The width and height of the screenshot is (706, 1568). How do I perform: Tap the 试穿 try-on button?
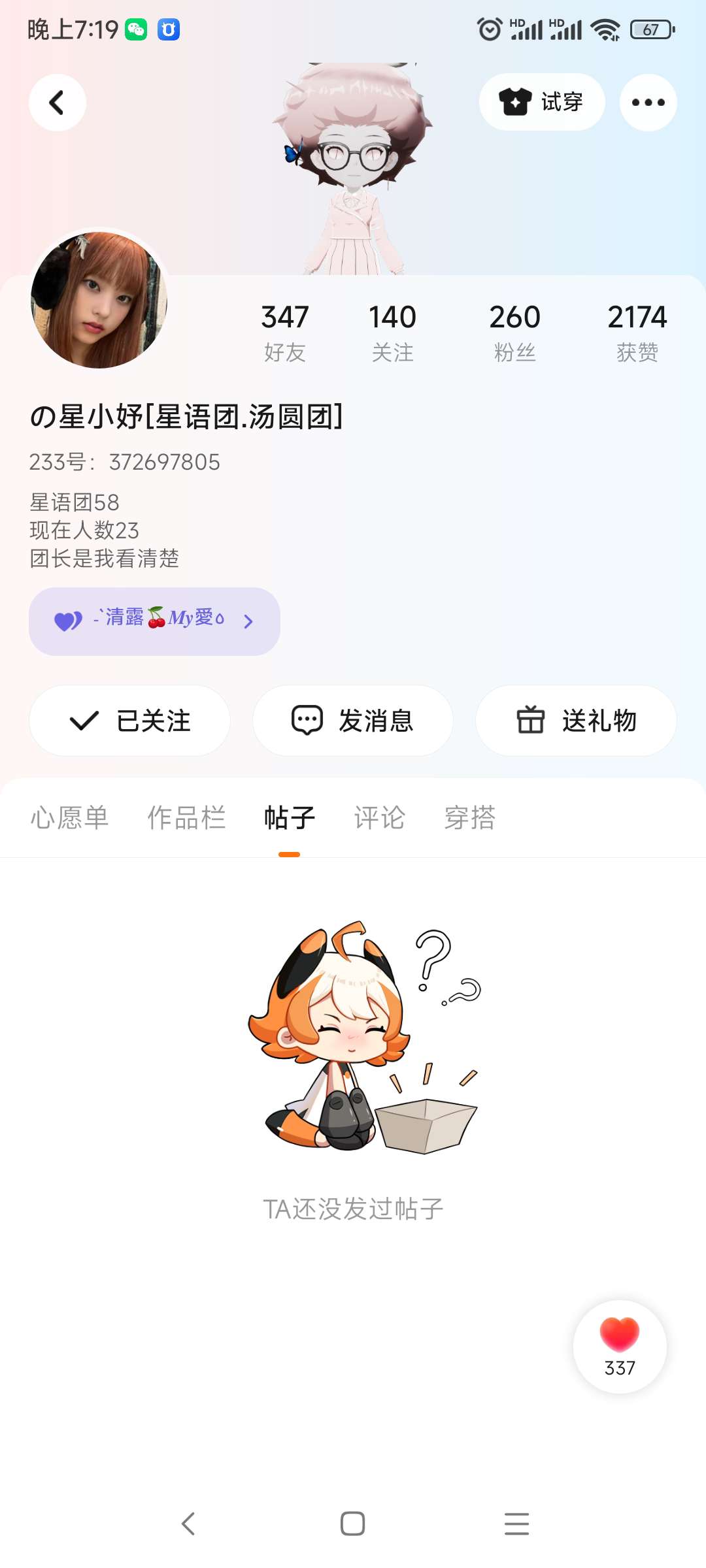(x=542, y=102)
